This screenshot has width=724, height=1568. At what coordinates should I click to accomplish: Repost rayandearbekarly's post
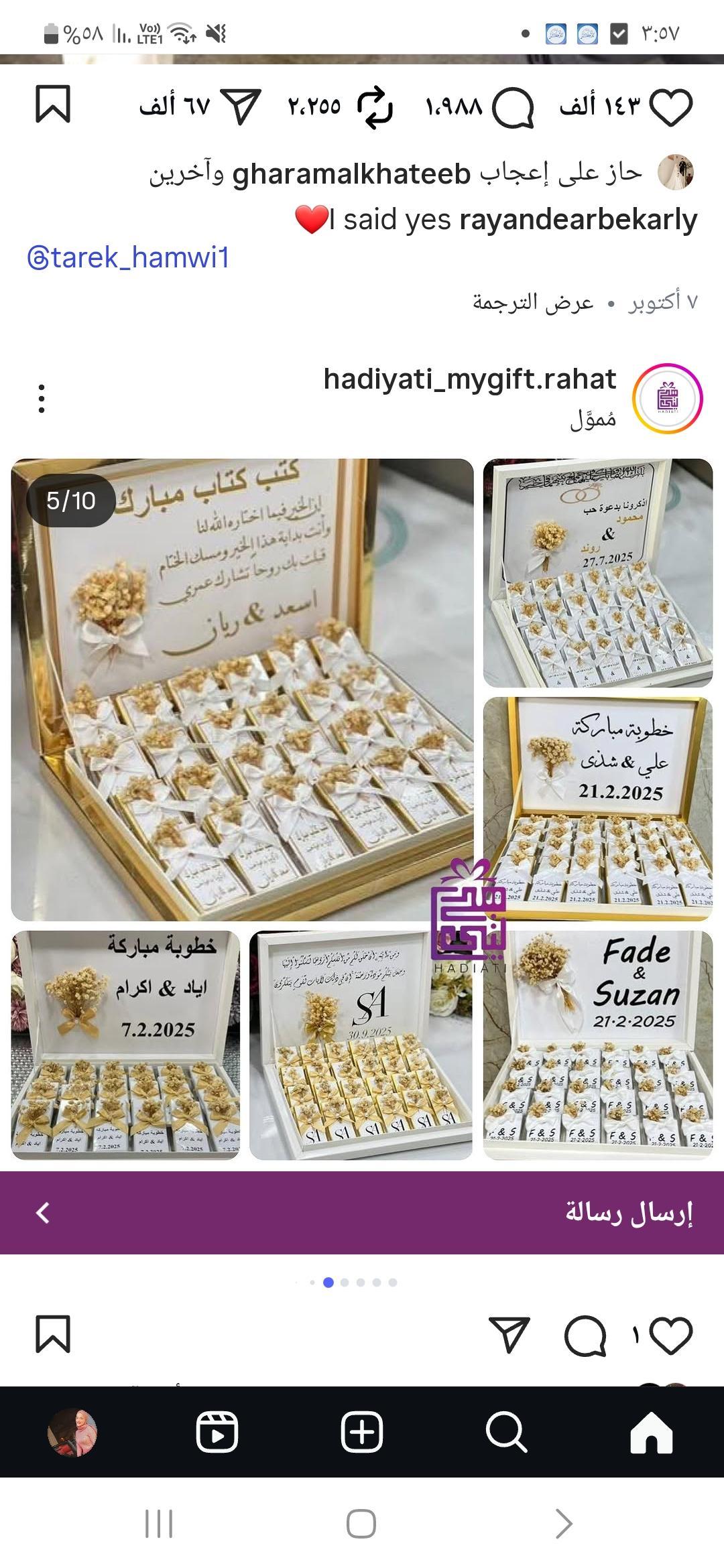(375, 107)
